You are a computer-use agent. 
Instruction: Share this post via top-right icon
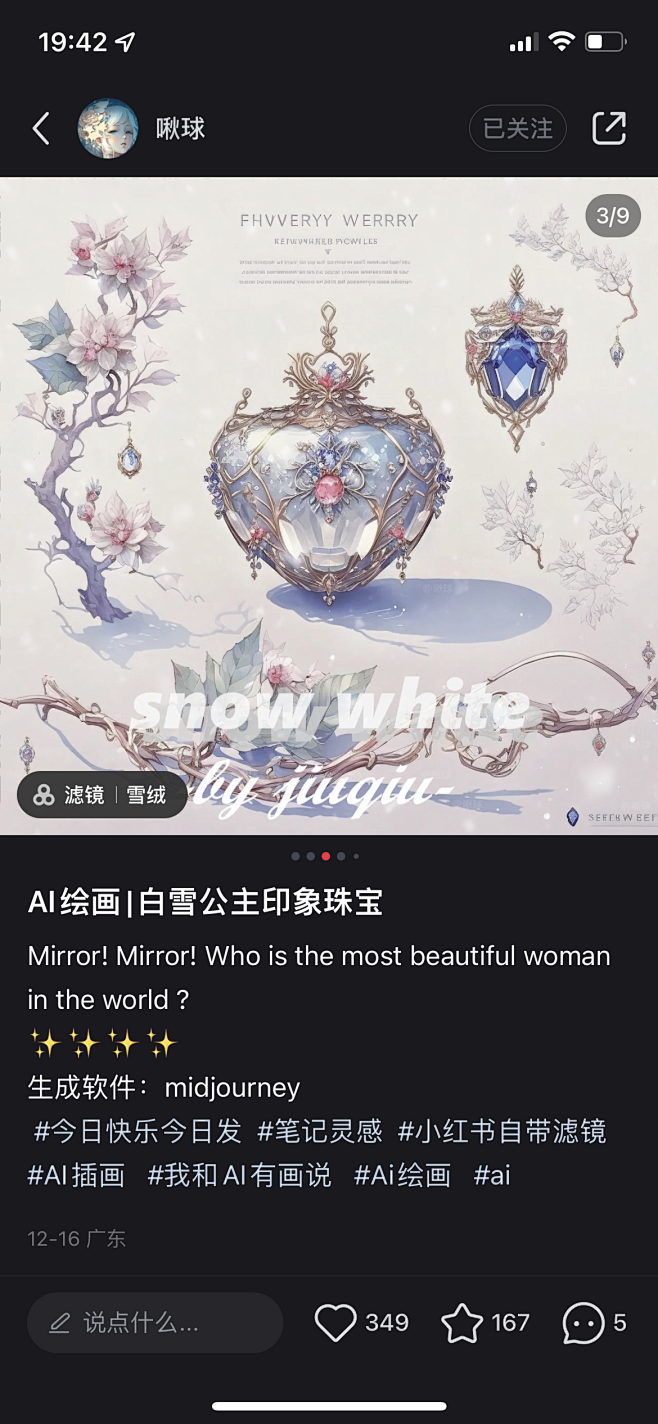pyautogui.click(x=609, y=129)
